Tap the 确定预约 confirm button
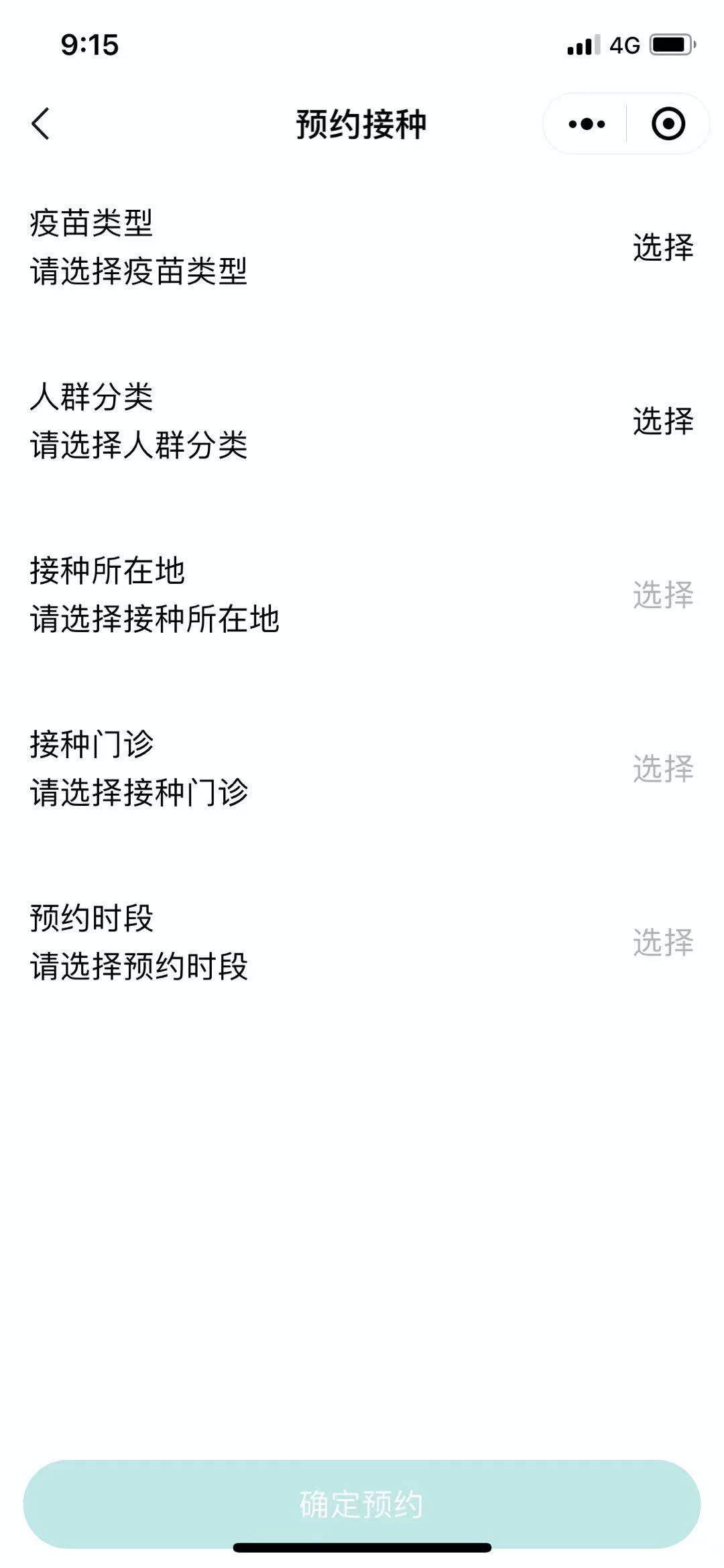The image size is (724, 1568). (x=362, y=1504)
